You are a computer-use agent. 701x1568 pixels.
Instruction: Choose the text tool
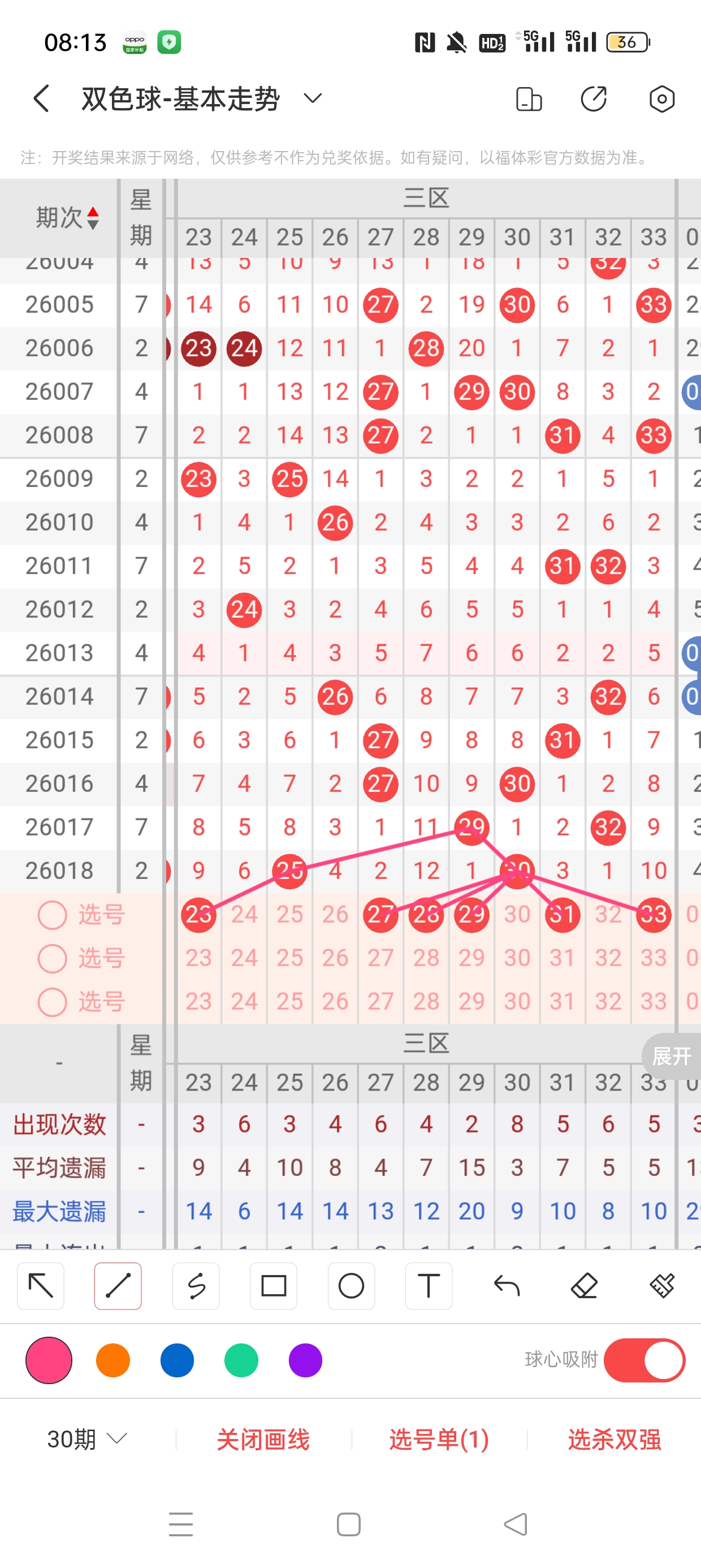429,1286
